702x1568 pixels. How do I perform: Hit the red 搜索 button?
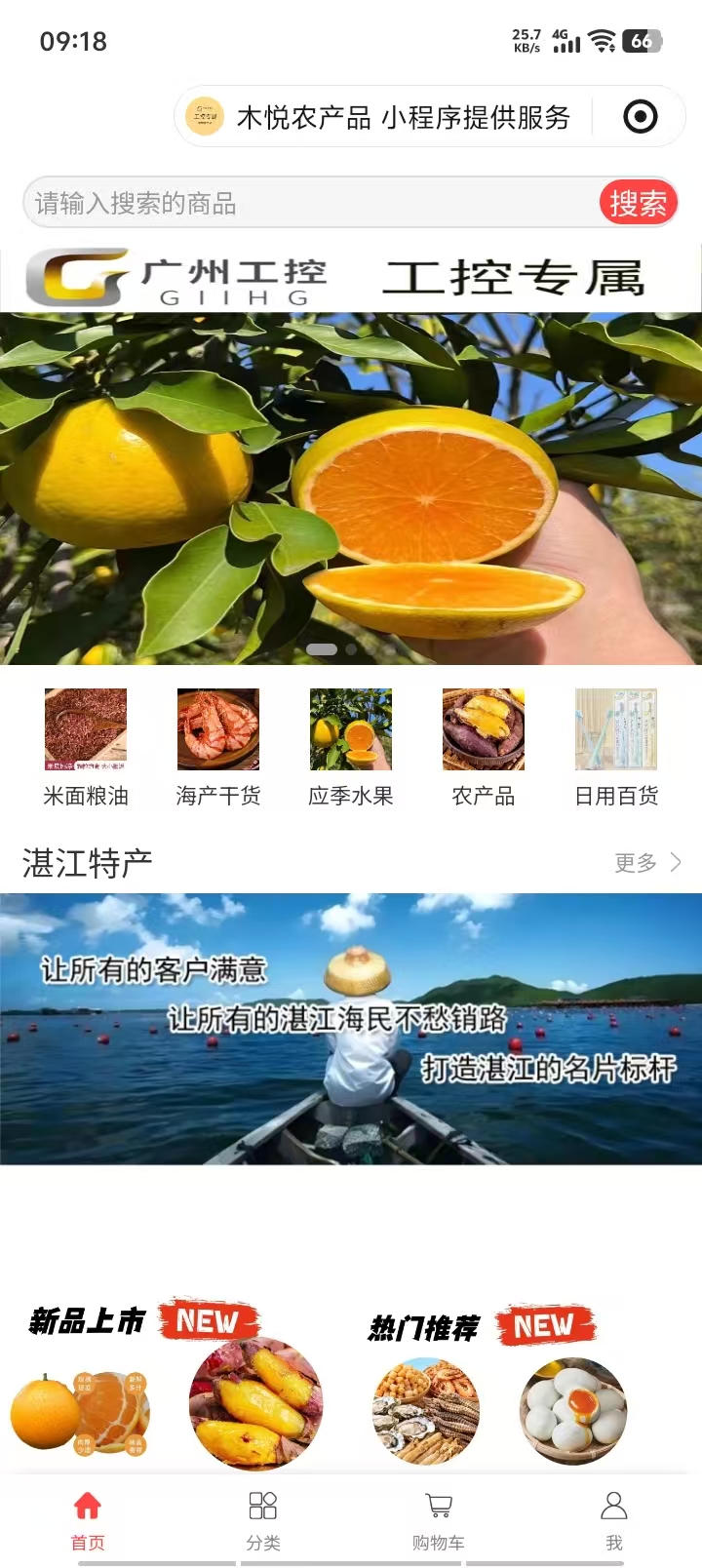pyautogui.click(x=638, y=203)
